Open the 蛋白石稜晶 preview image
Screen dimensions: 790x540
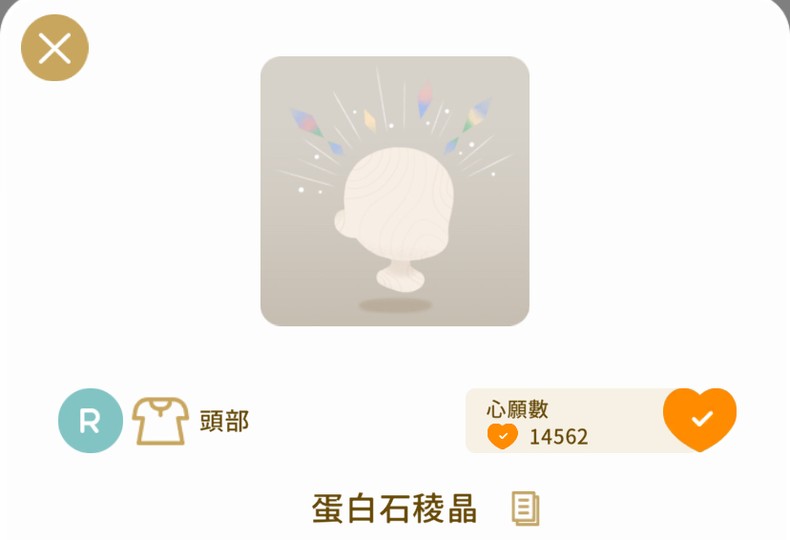click(395, 191)
